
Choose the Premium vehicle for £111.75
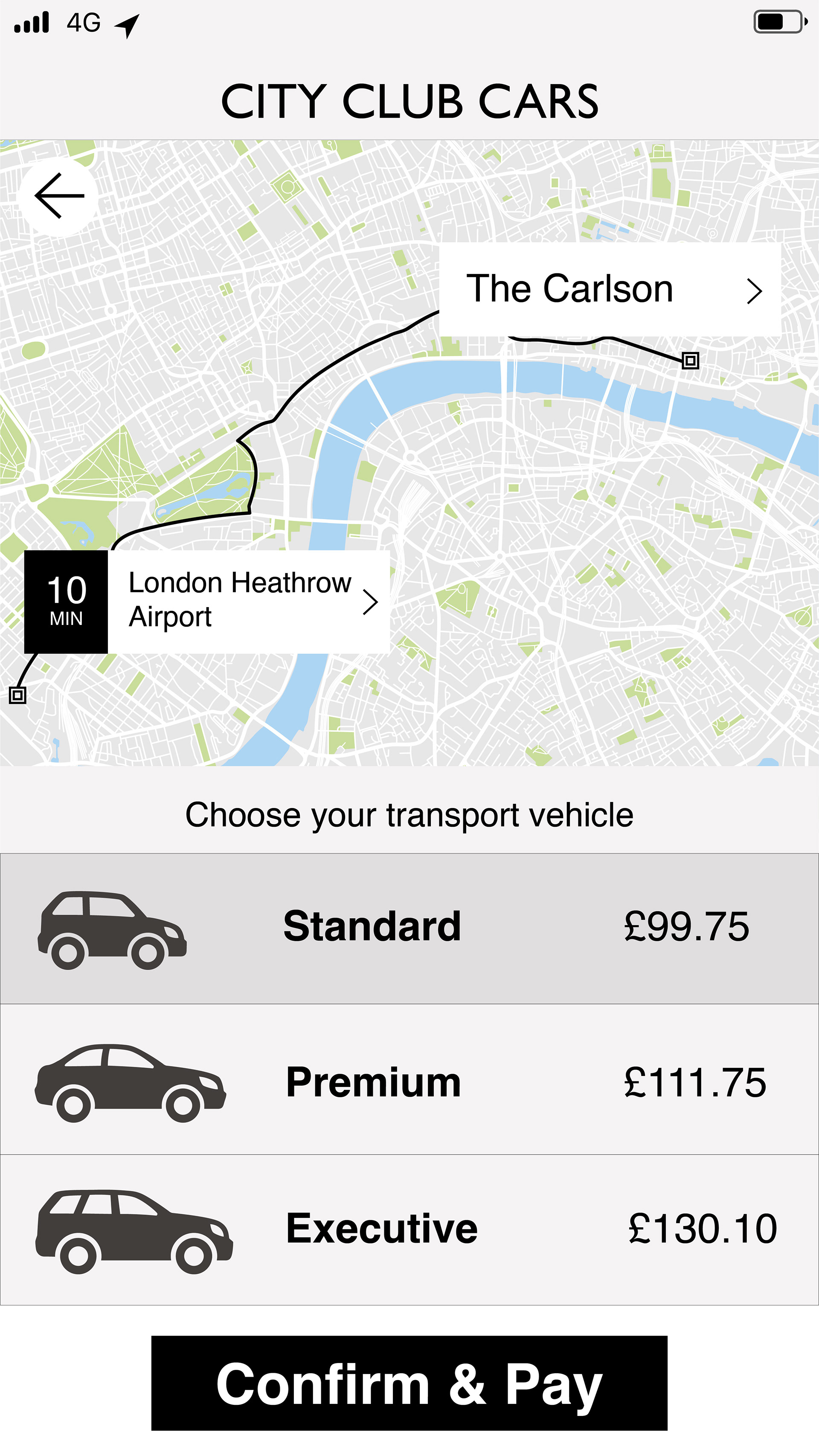pos(409,1082)
